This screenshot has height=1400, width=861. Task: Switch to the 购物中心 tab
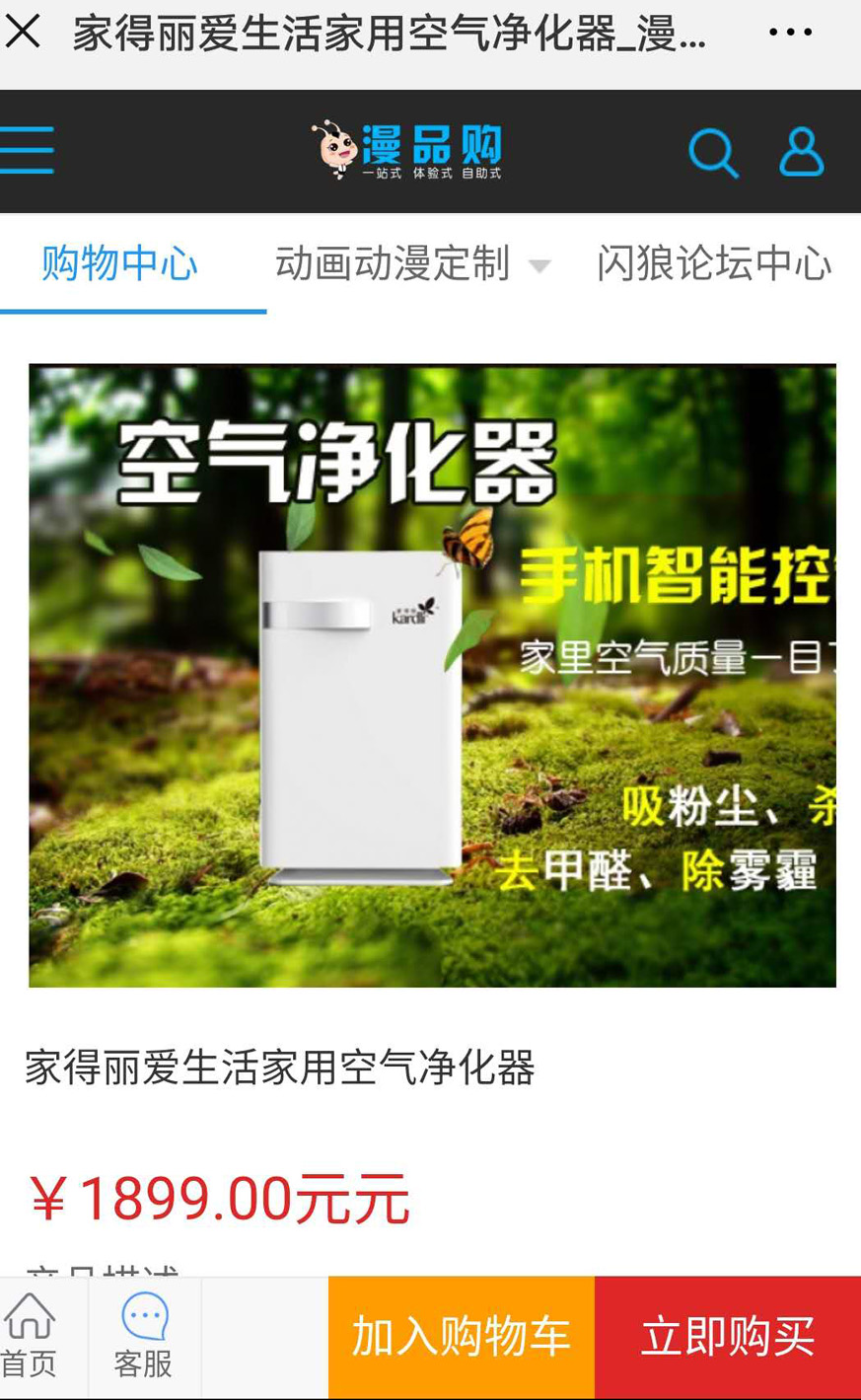pos(120,264)
